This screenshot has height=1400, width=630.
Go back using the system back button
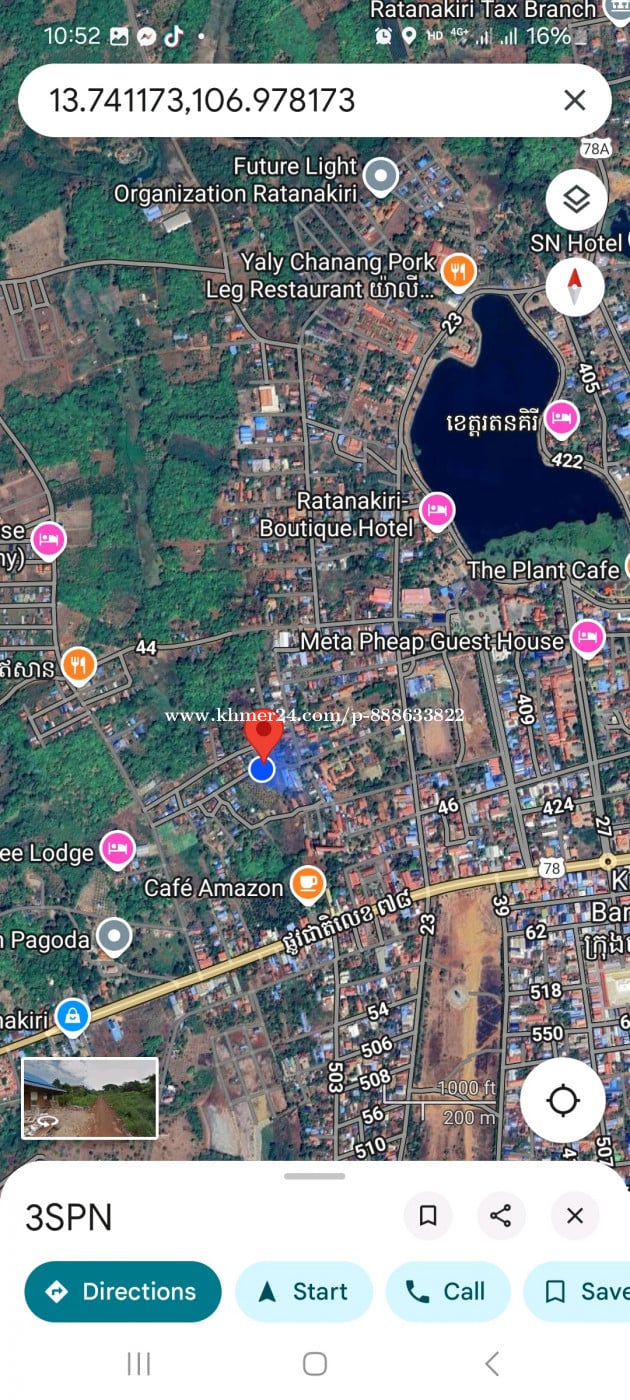click(x=491, y=1363)
